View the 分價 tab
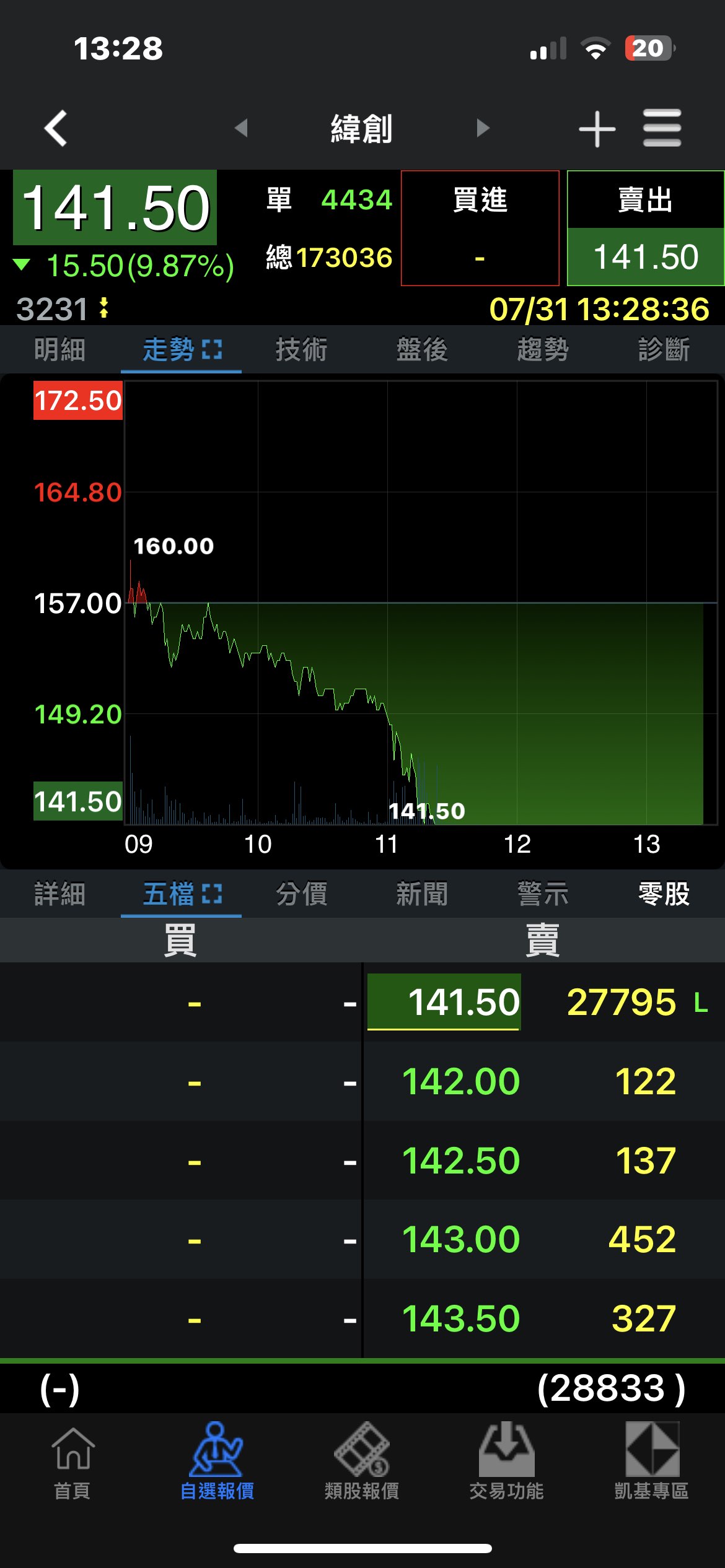 click(301, 894)
